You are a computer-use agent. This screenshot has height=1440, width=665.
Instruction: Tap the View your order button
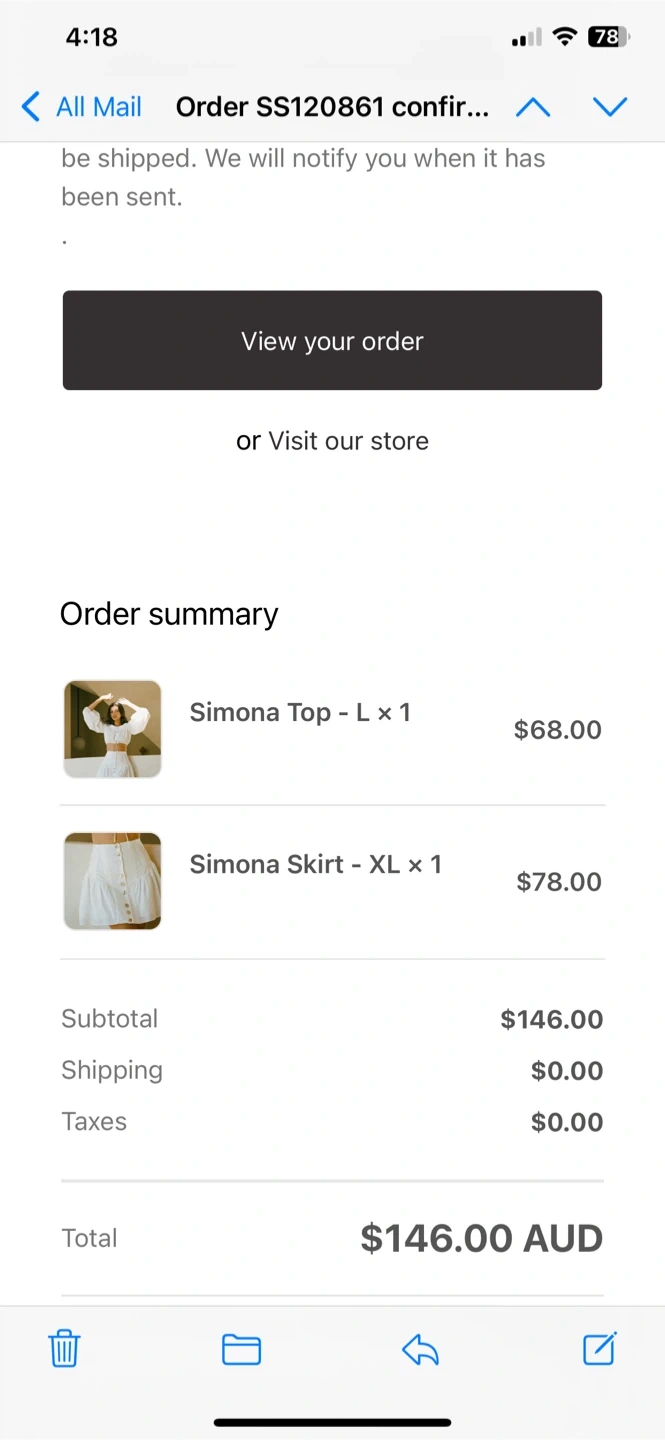332,341
